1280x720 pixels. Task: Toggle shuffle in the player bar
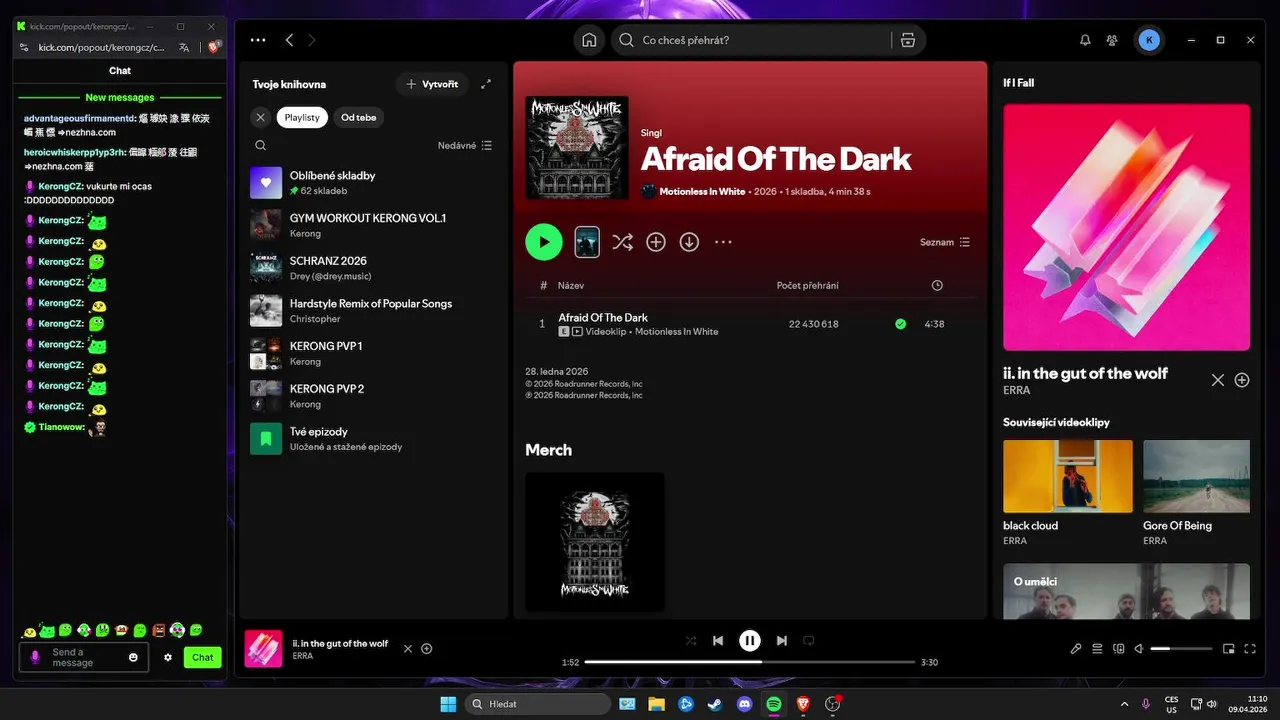click(x=690, y=641)
